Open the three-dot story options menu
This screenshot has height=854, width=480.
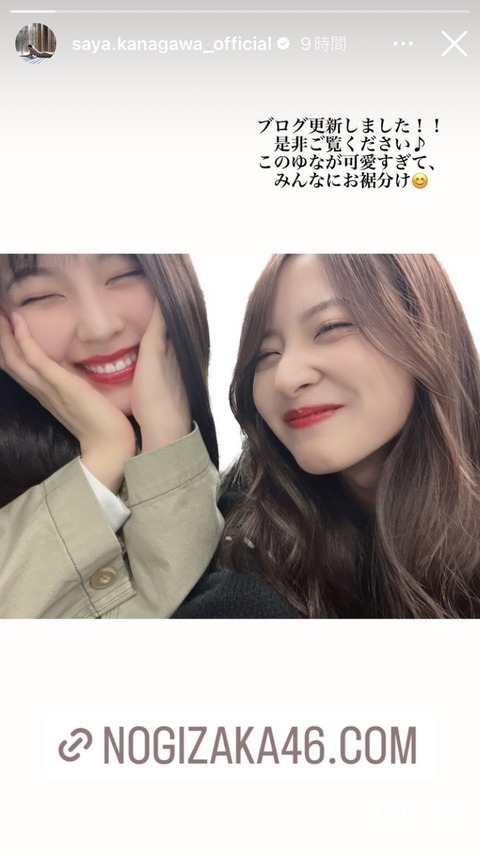[x=403, y=44]
